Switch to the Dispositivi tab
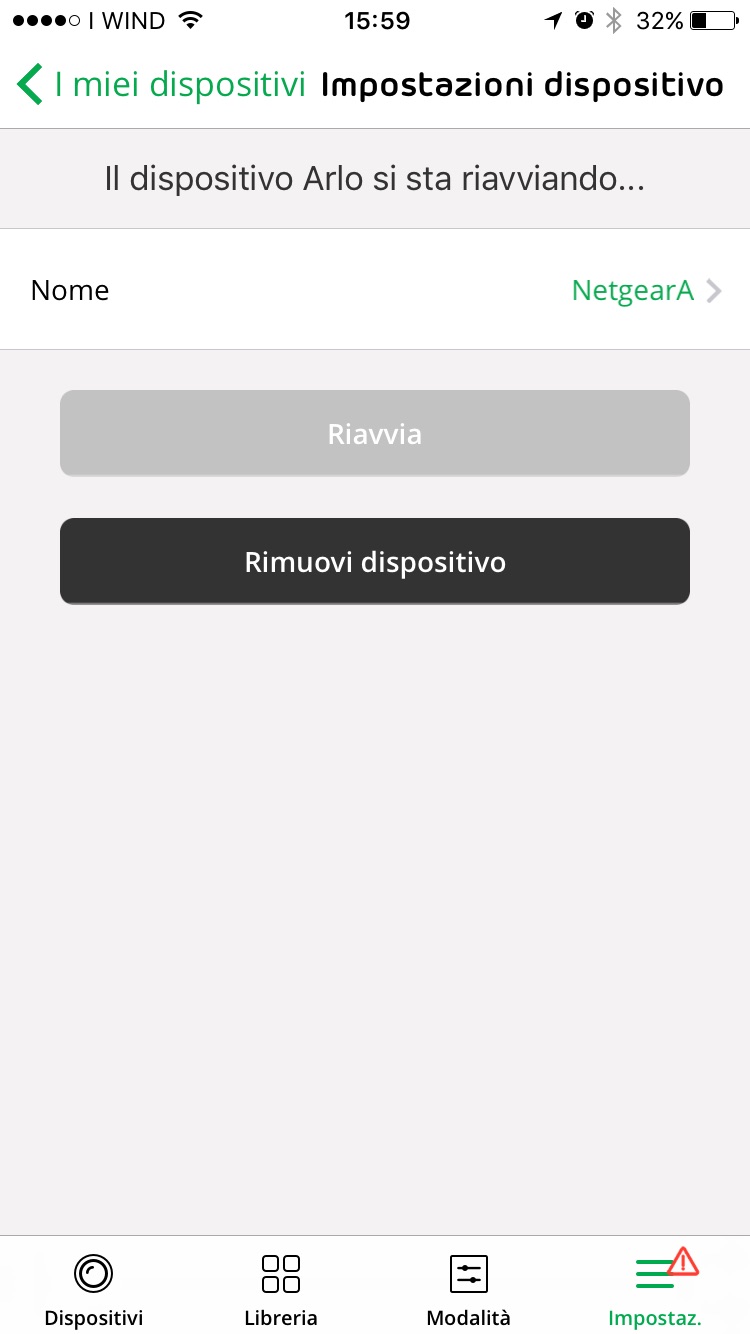 click(94, 1288)
